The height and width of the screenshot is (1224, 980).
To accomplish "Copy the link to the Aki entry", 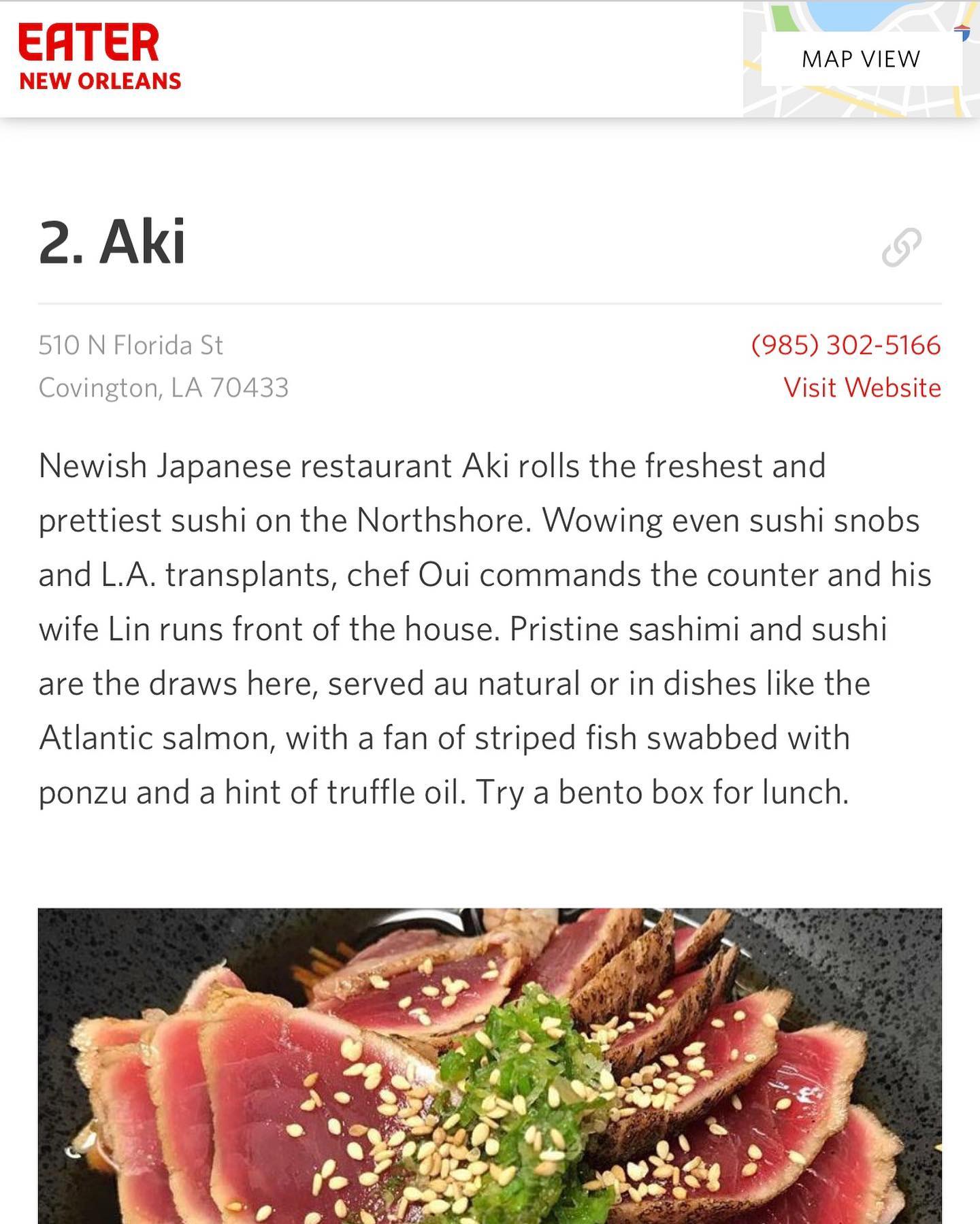I will click(901, 247).
